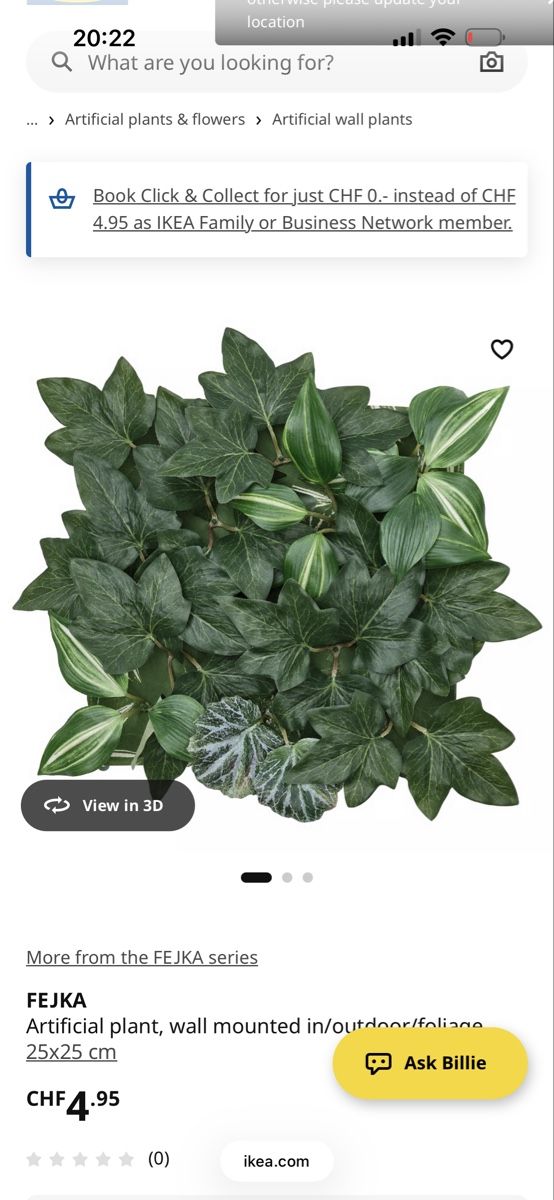Open camera visual search icon
The height and width of the screenshot is (1200, 554).
(x=491, y=62)
